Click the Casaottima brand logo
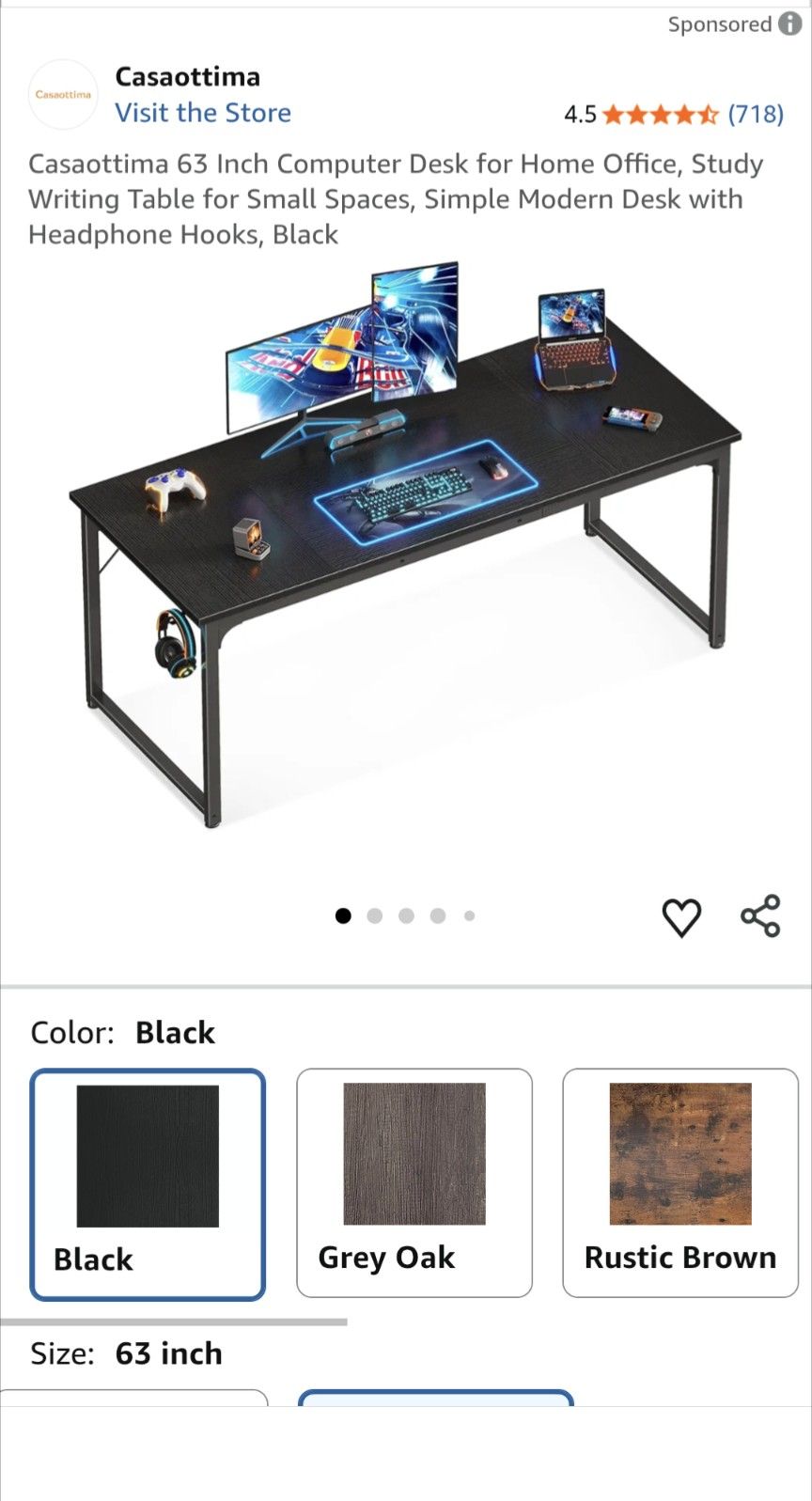This screenshot has height=1501, width=812. [63, 94]
